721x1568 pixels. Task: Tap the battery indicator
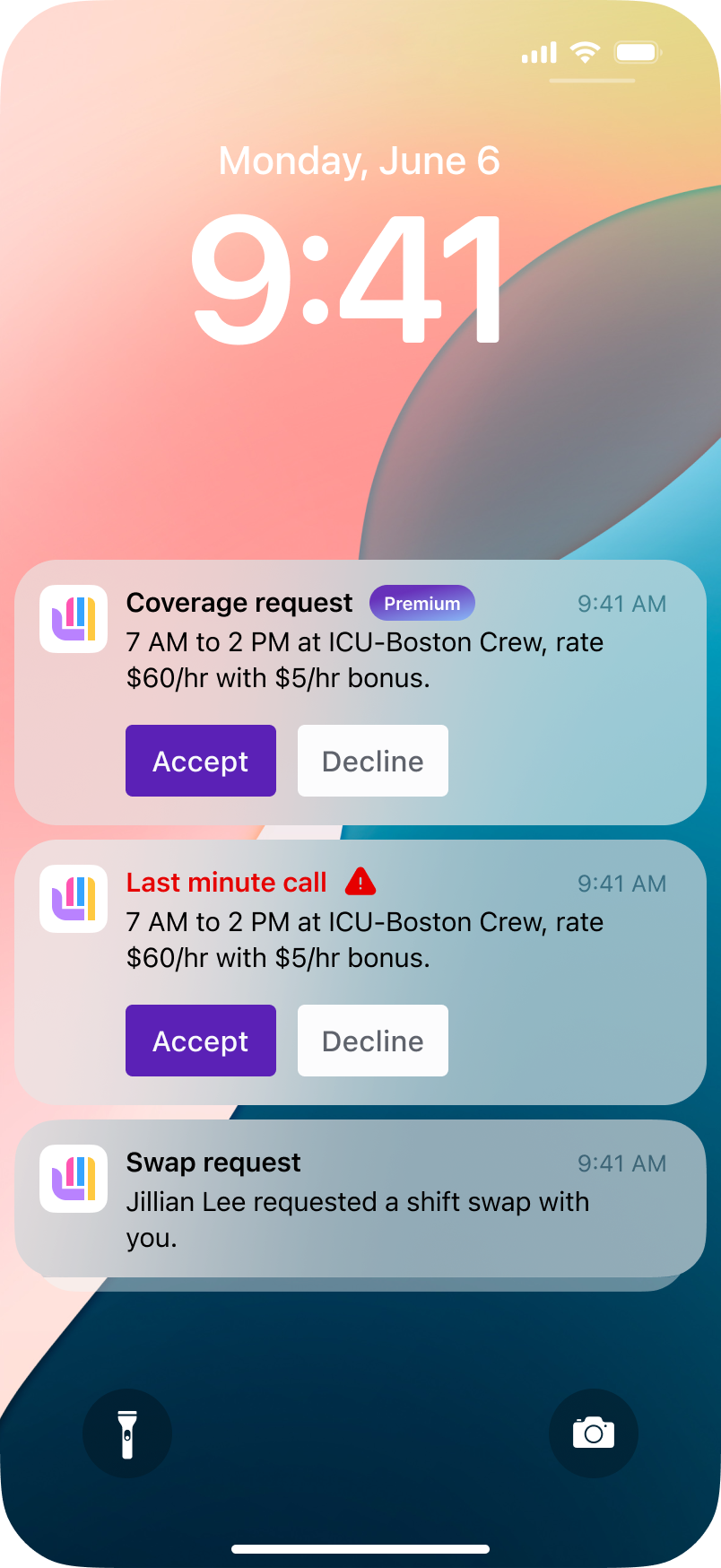click(x=638, y=52)
